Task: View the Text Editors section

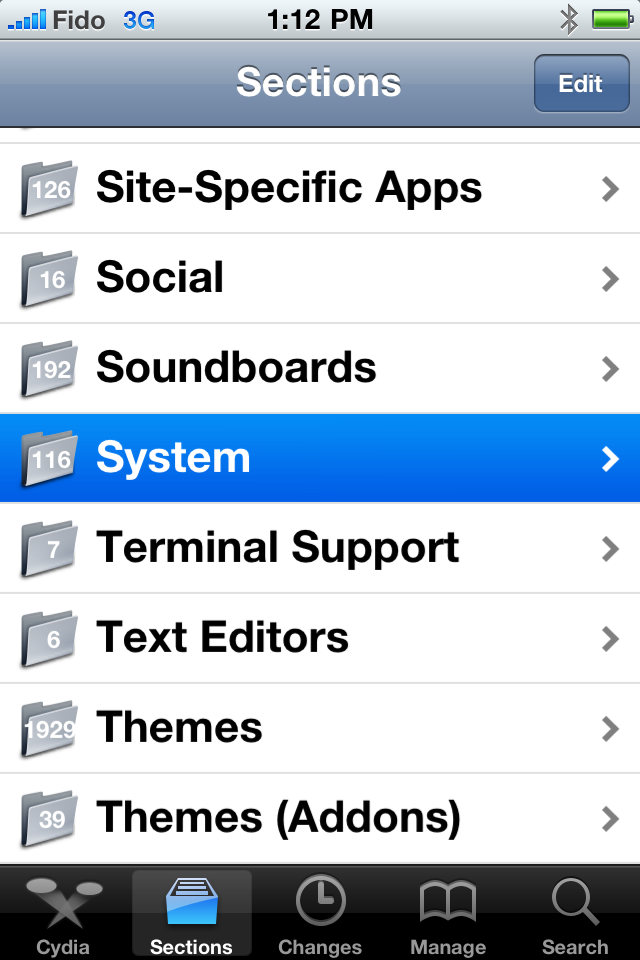Action: click(320, 638)
